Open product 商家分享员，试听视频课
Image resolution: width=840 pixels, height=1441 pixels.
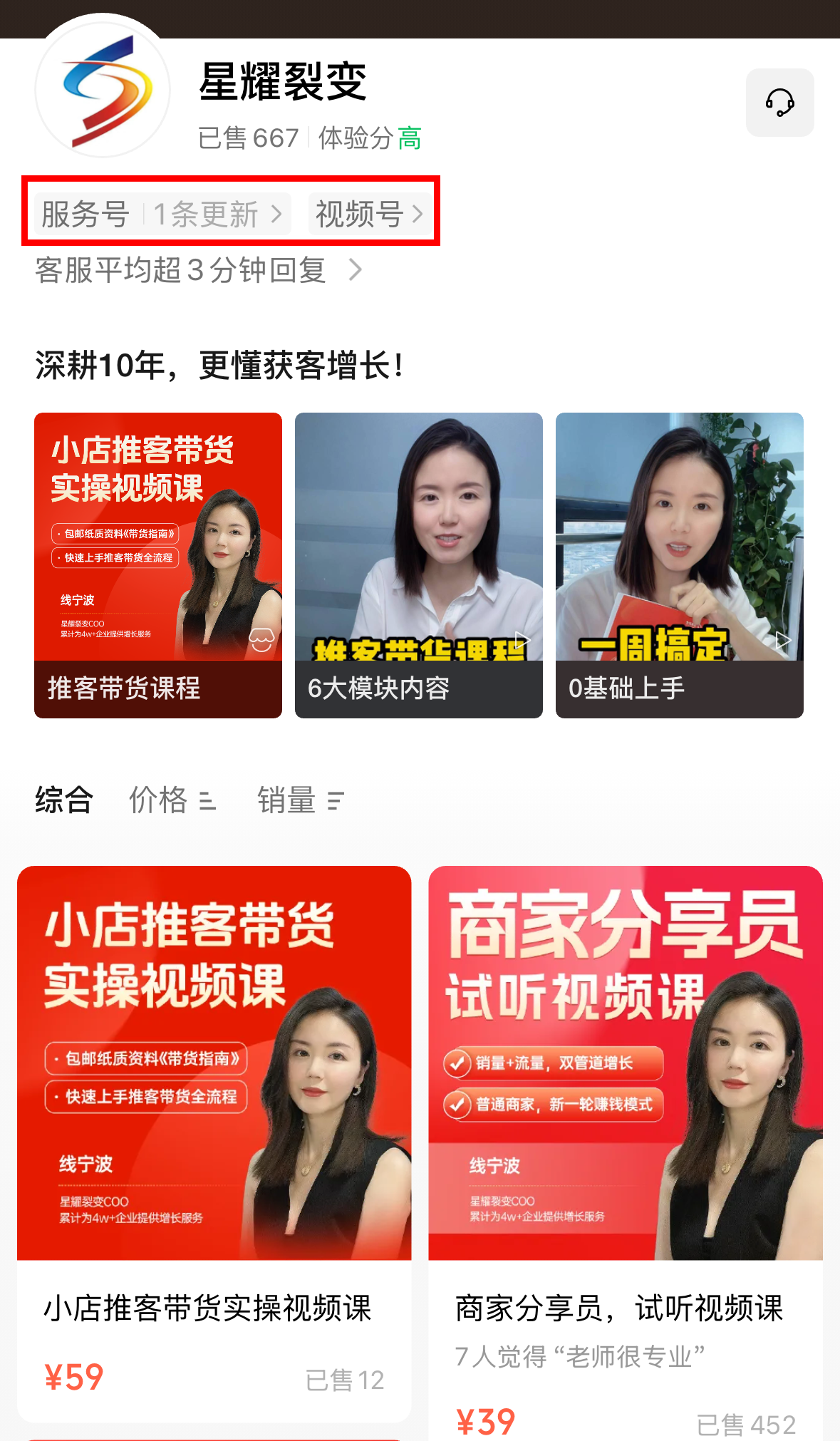625,1140
